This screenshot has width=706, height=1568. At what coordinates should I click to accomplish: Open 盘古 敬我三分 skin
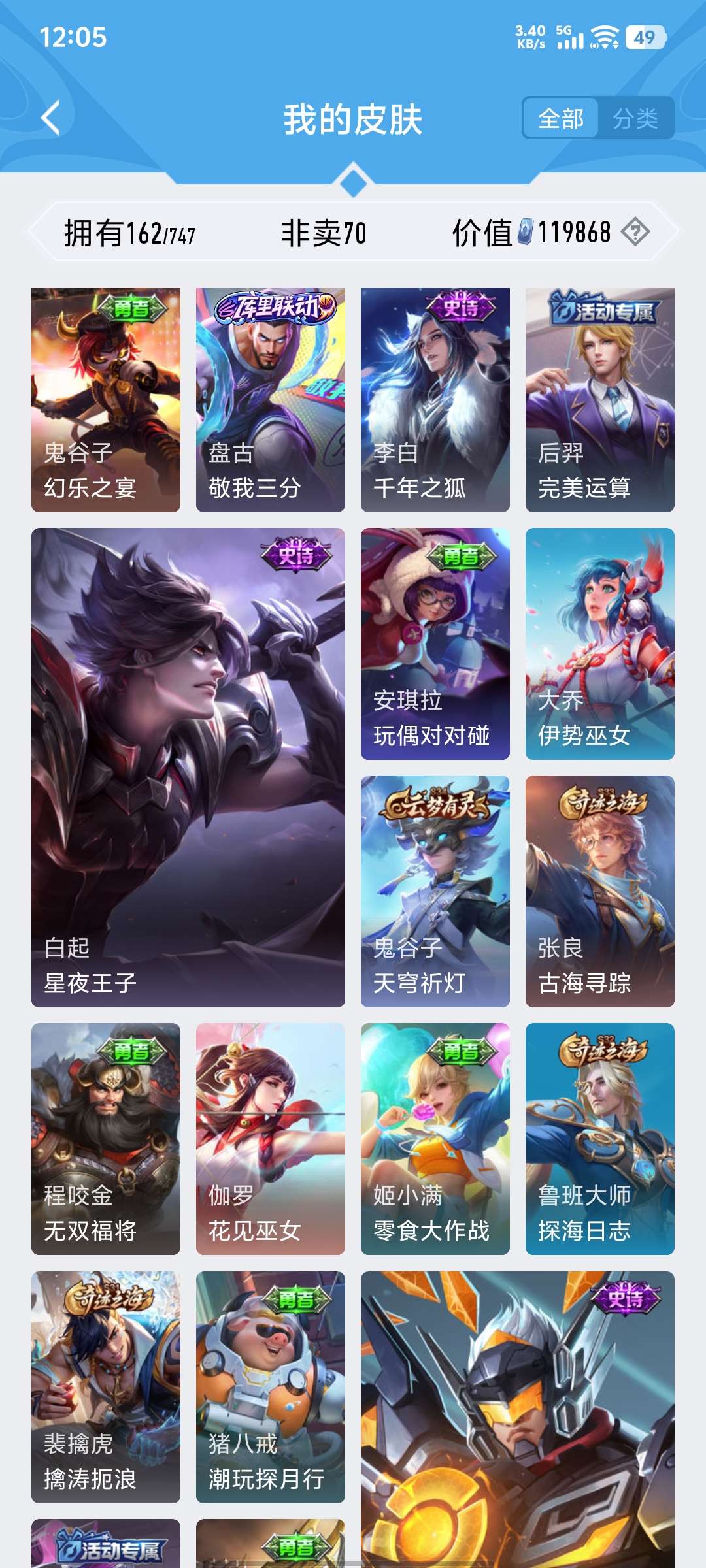click(271, 400)
